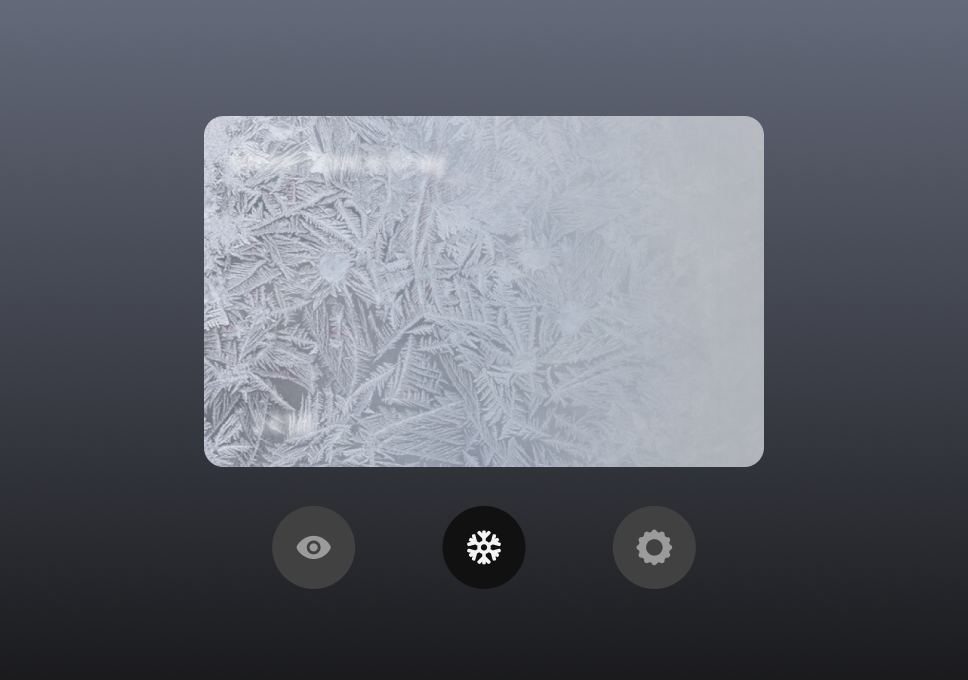Select the snowflake frost button

tap(484, 547)
